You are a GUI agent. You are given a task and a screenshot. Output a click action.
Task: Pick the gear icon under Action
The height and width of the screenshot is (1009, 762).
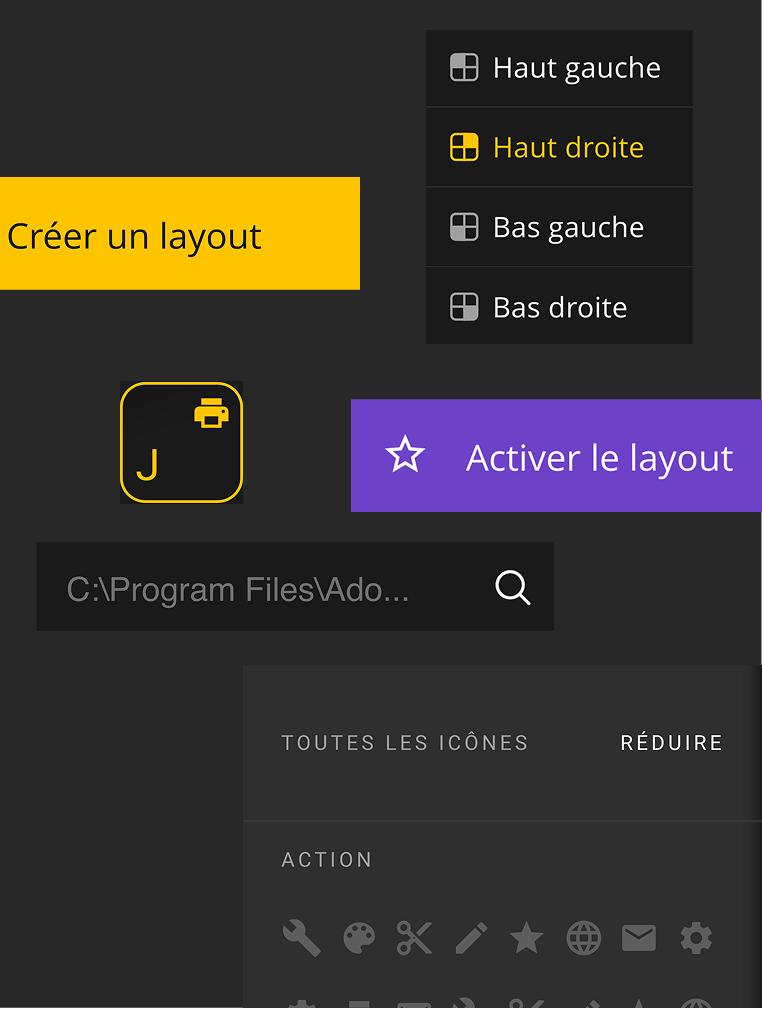pyautogui.click(x=696, y=938)
